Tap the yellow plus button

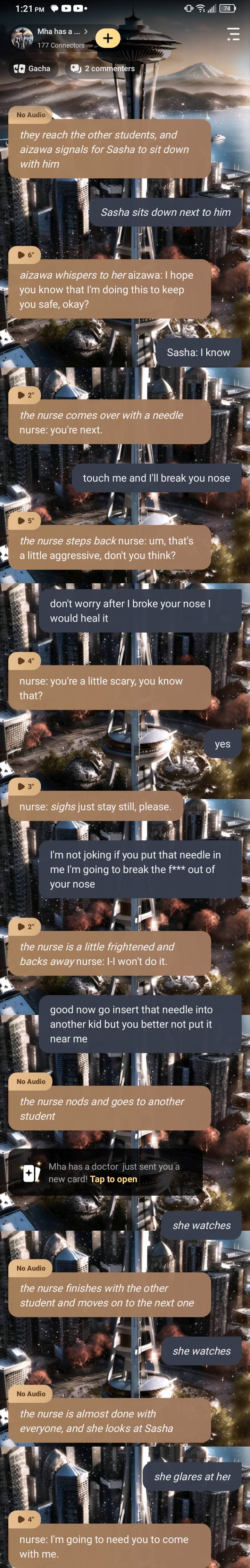pos(108,39)
